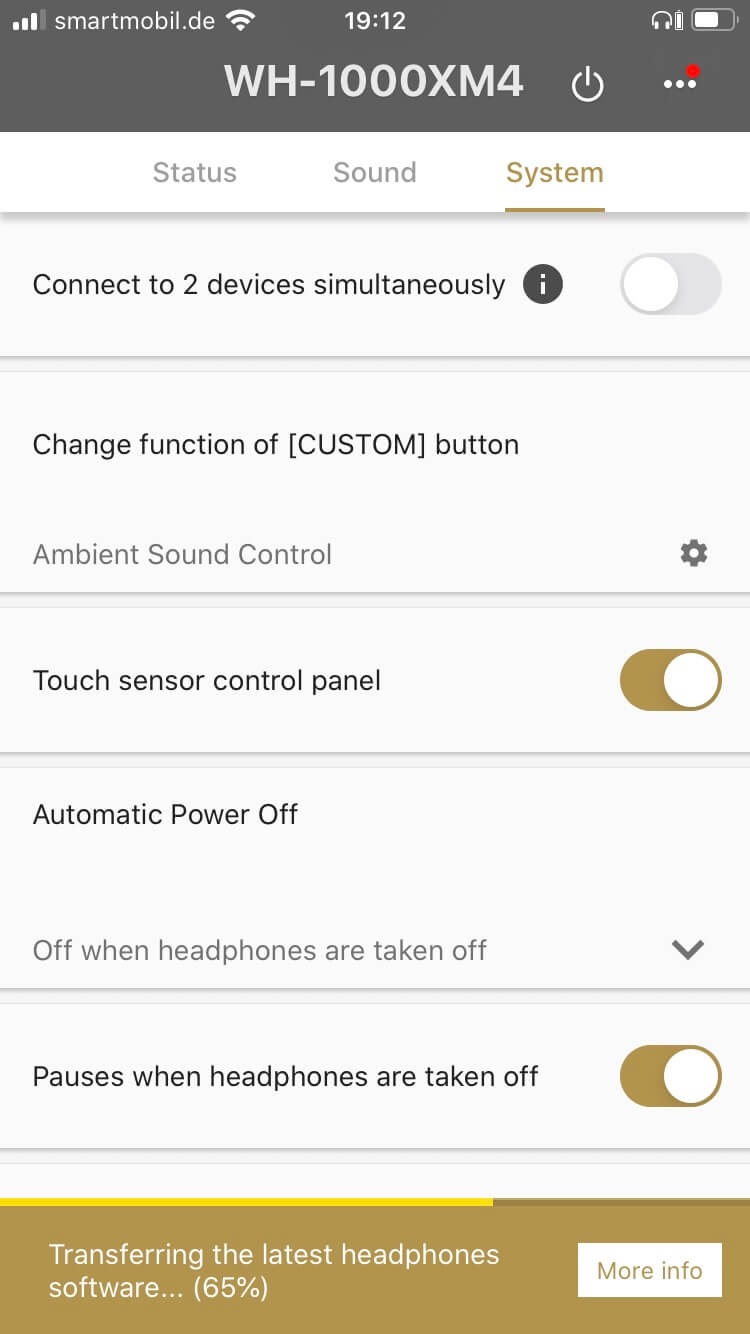
Task: Open the three-dot overflow menu
Action: (x=680, y=84)
